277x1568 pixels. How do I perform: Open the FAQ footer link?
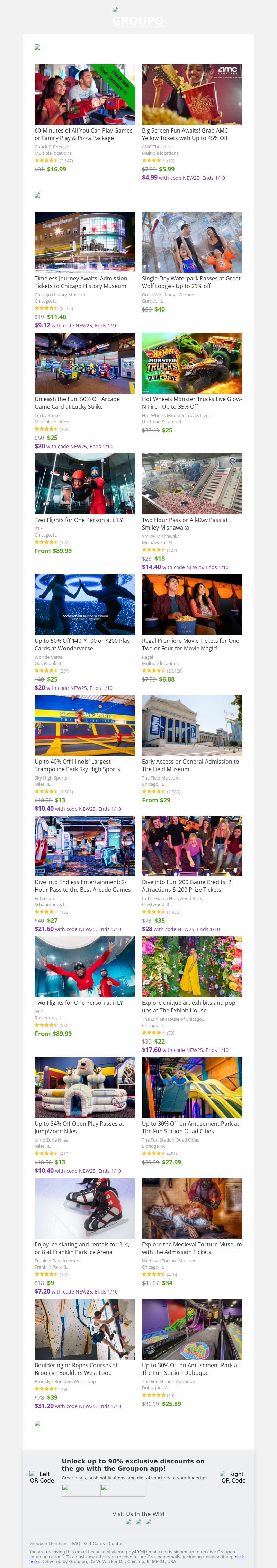[x=76, y=1543]
